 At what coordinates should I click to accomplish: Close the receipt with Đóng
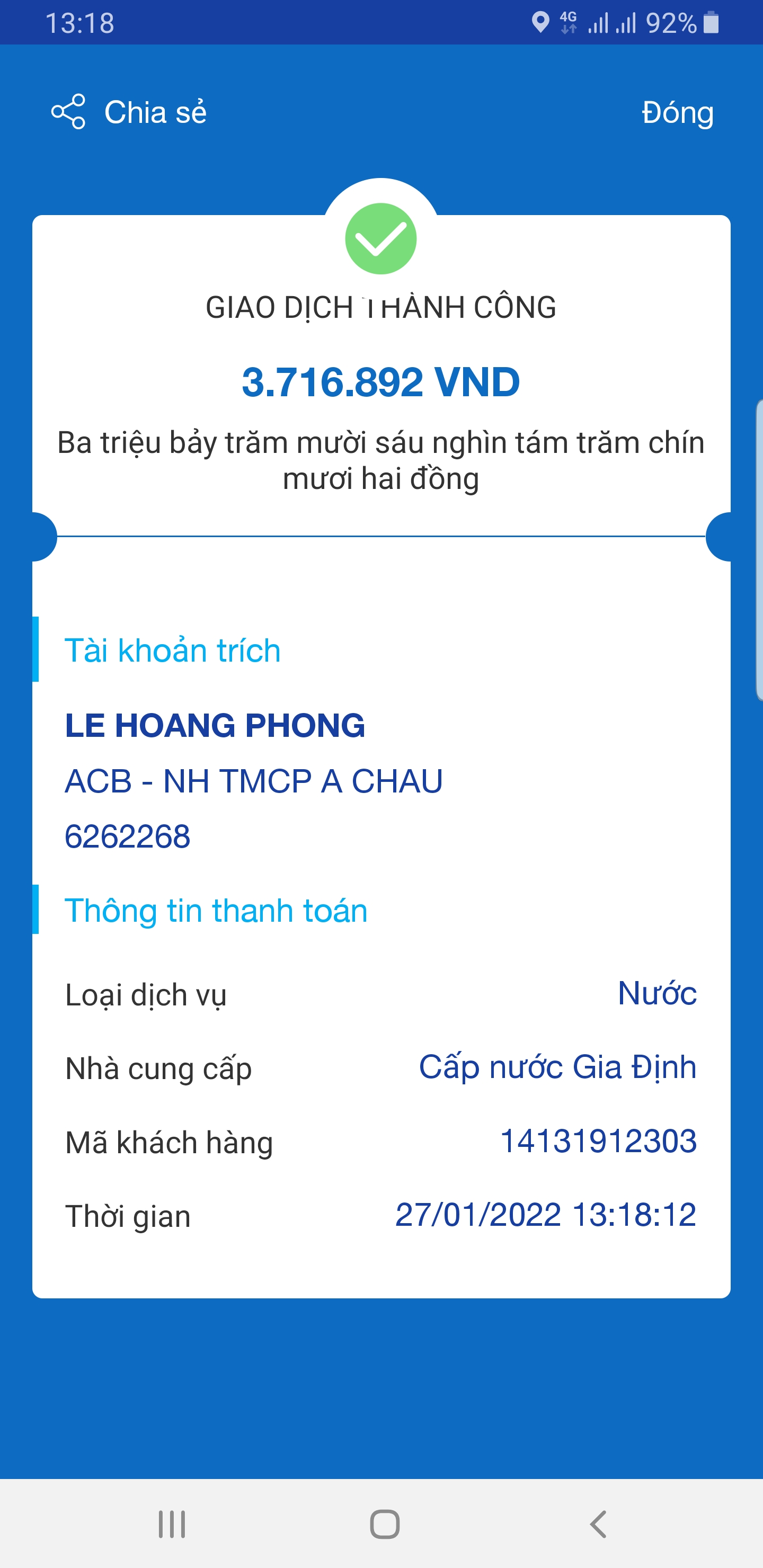point(677,113)
